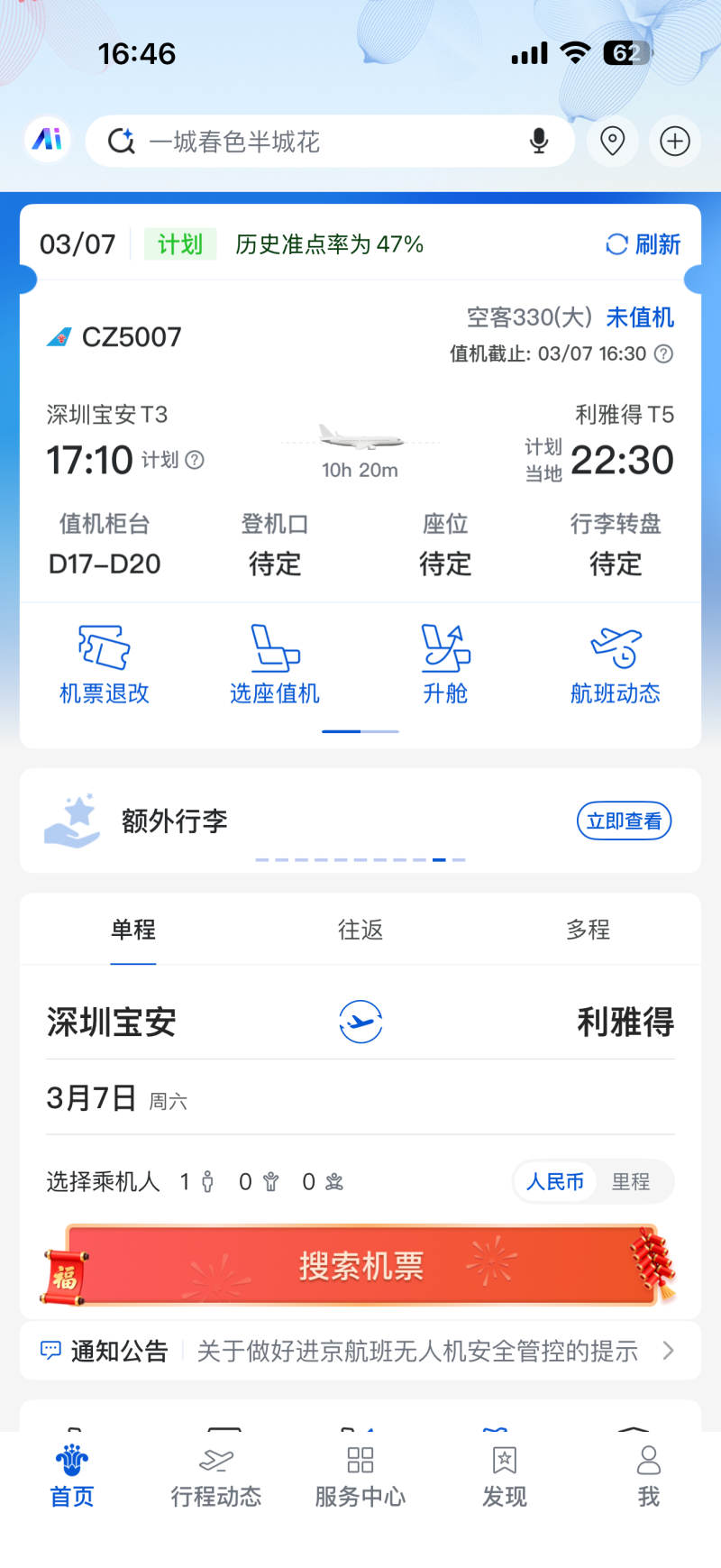Swap departure and arrival cities

(x=360, y=1022)
